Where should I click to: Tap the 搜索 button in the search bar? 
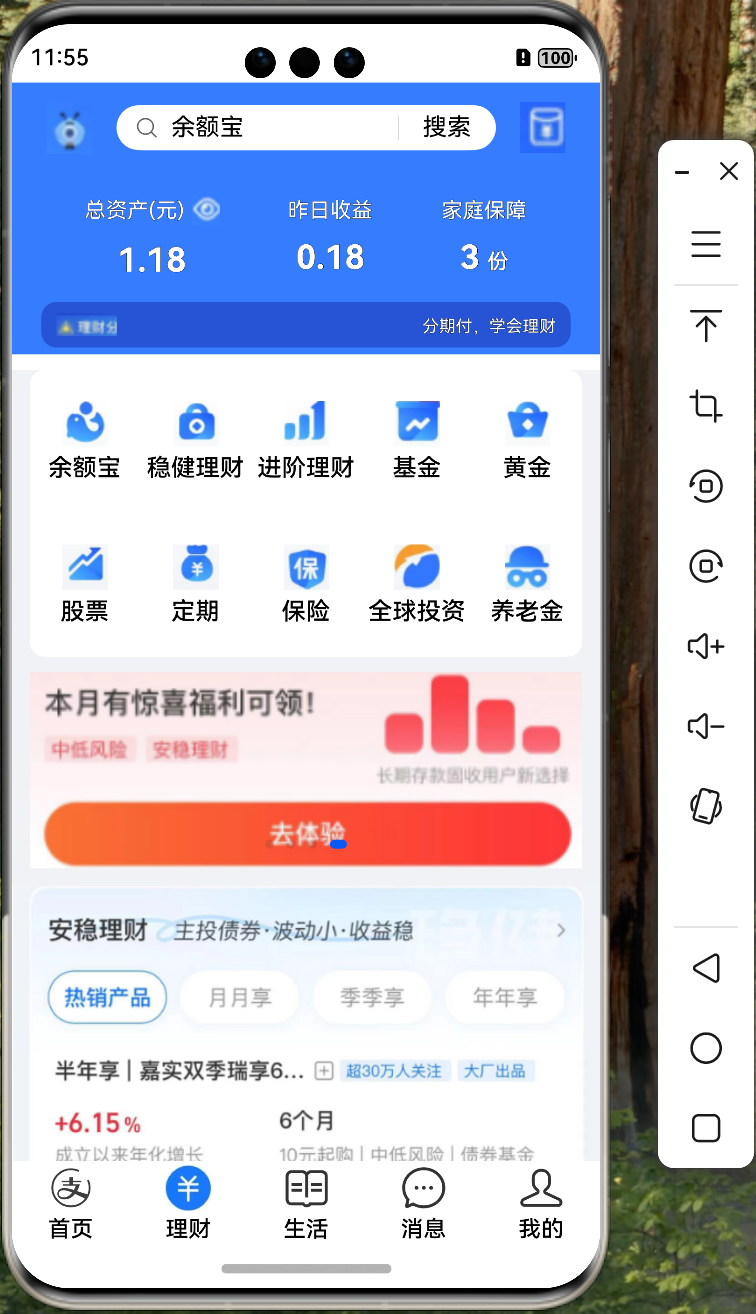(446, 127)
